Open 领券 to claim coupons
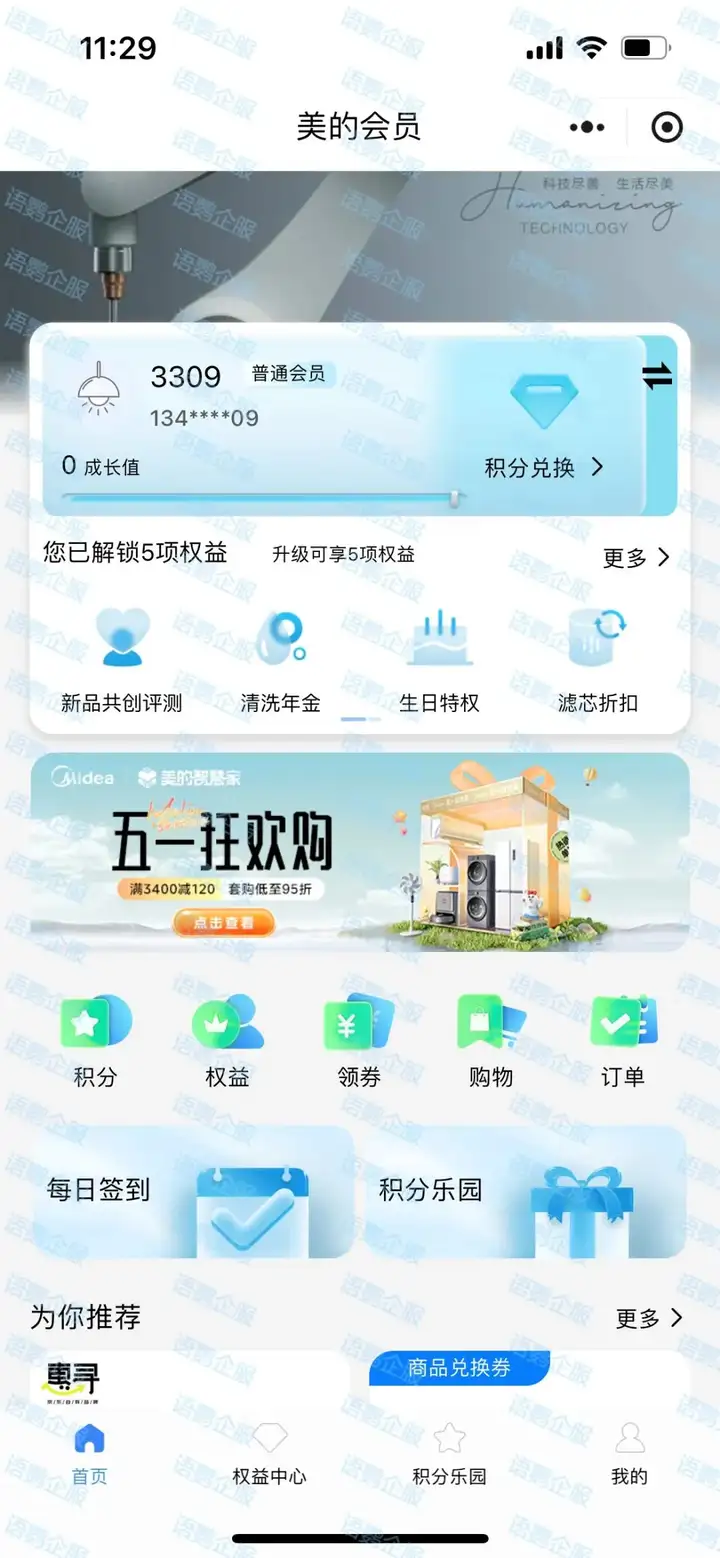 click(x=359, y=1041)
